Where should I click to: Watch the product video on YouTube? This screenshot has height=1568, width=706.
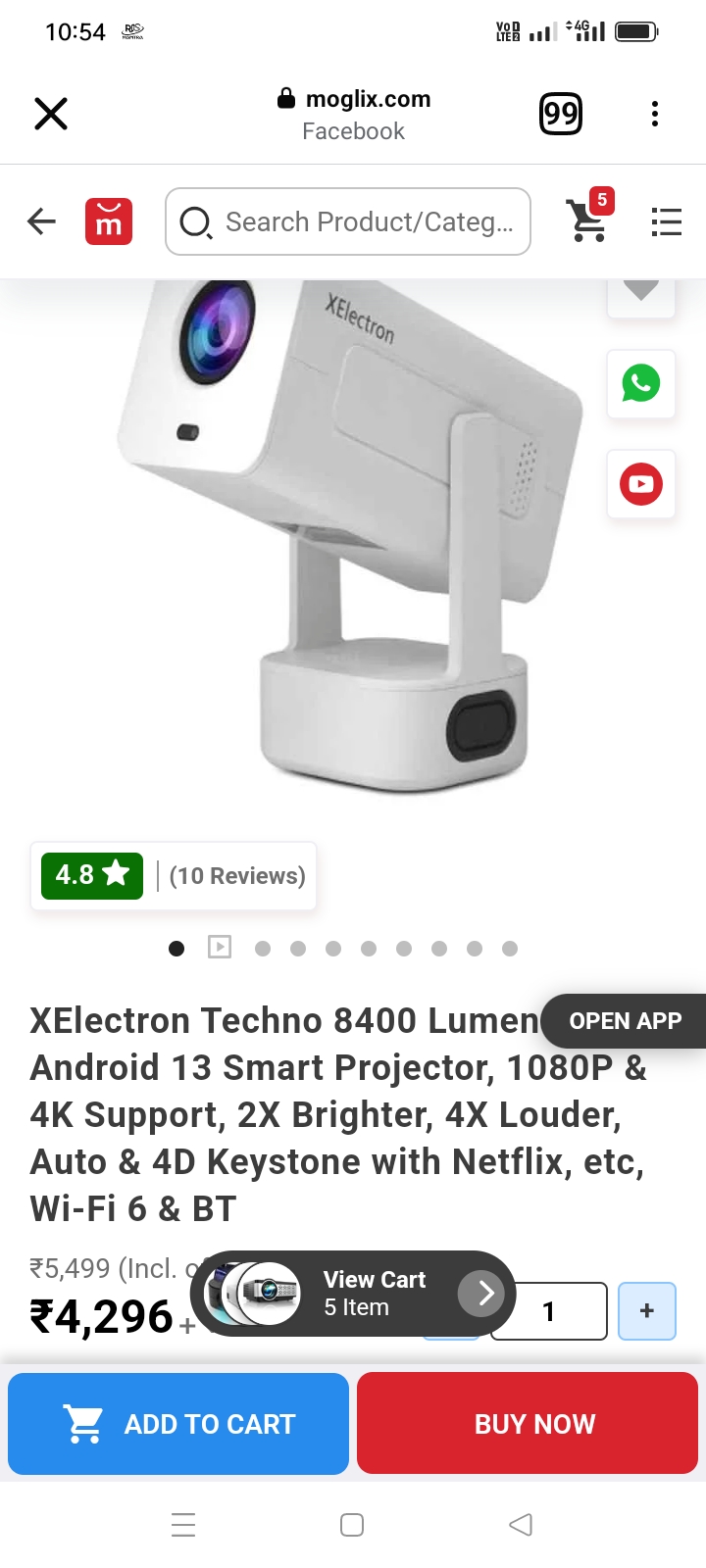pyautogui.click(x=641, y=484)
